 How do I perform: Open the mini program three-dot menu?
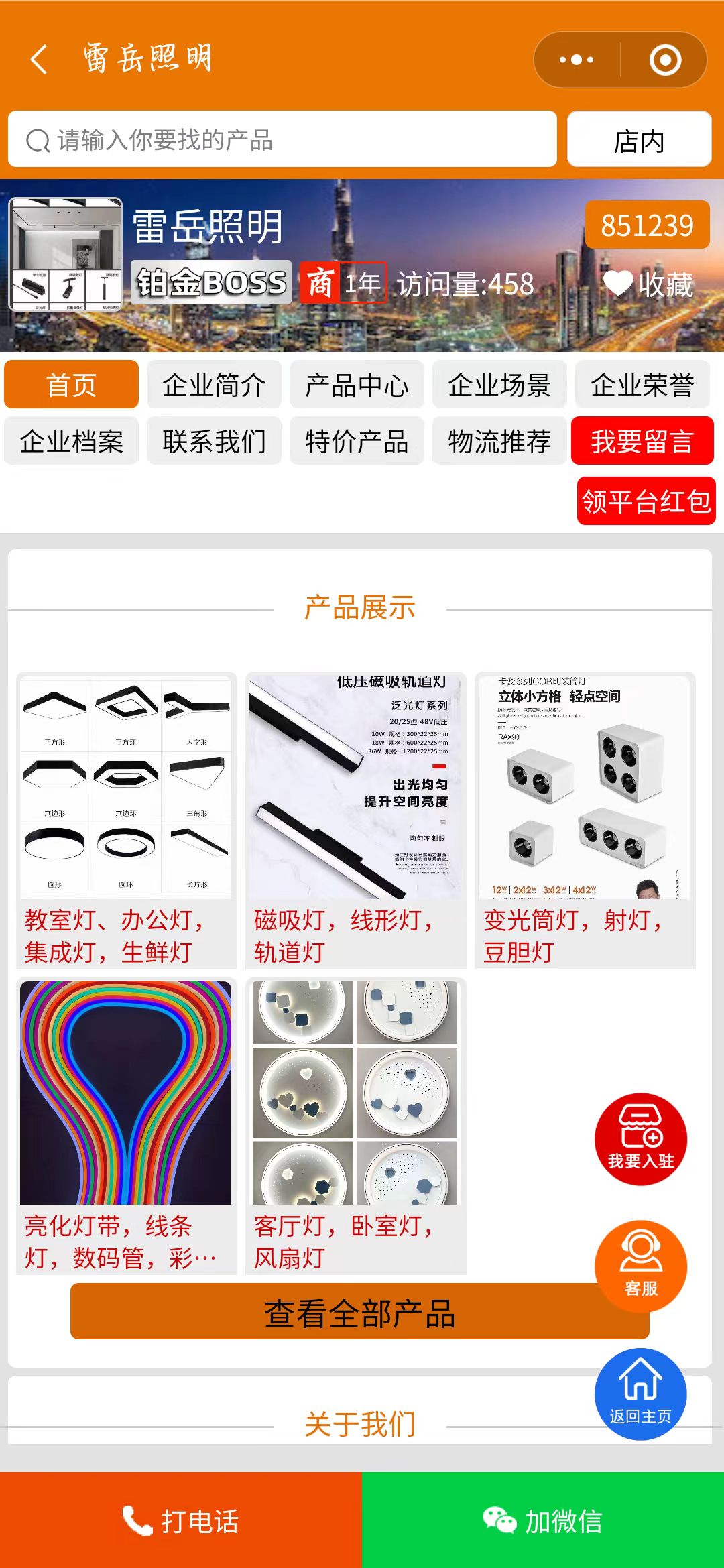pos(577,60)
